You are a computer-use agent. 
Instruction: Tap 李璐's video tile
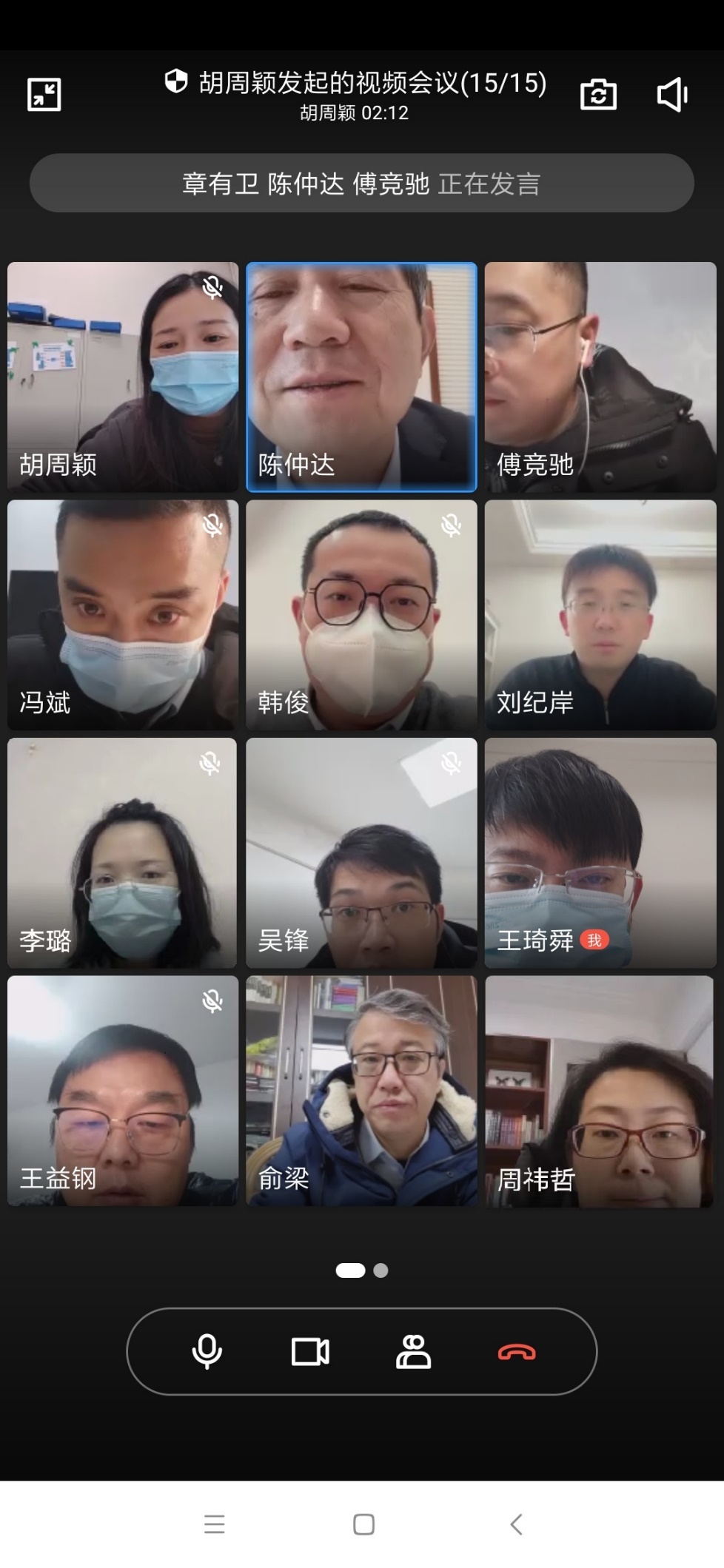(x=123, y=852)
